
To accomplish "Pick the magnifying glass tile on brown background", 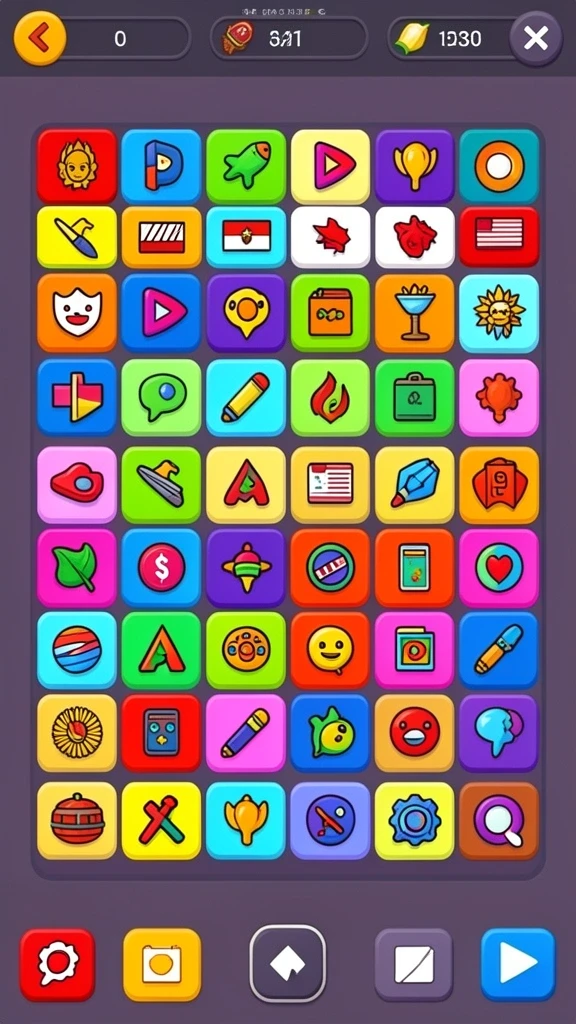I will point(499,821).
